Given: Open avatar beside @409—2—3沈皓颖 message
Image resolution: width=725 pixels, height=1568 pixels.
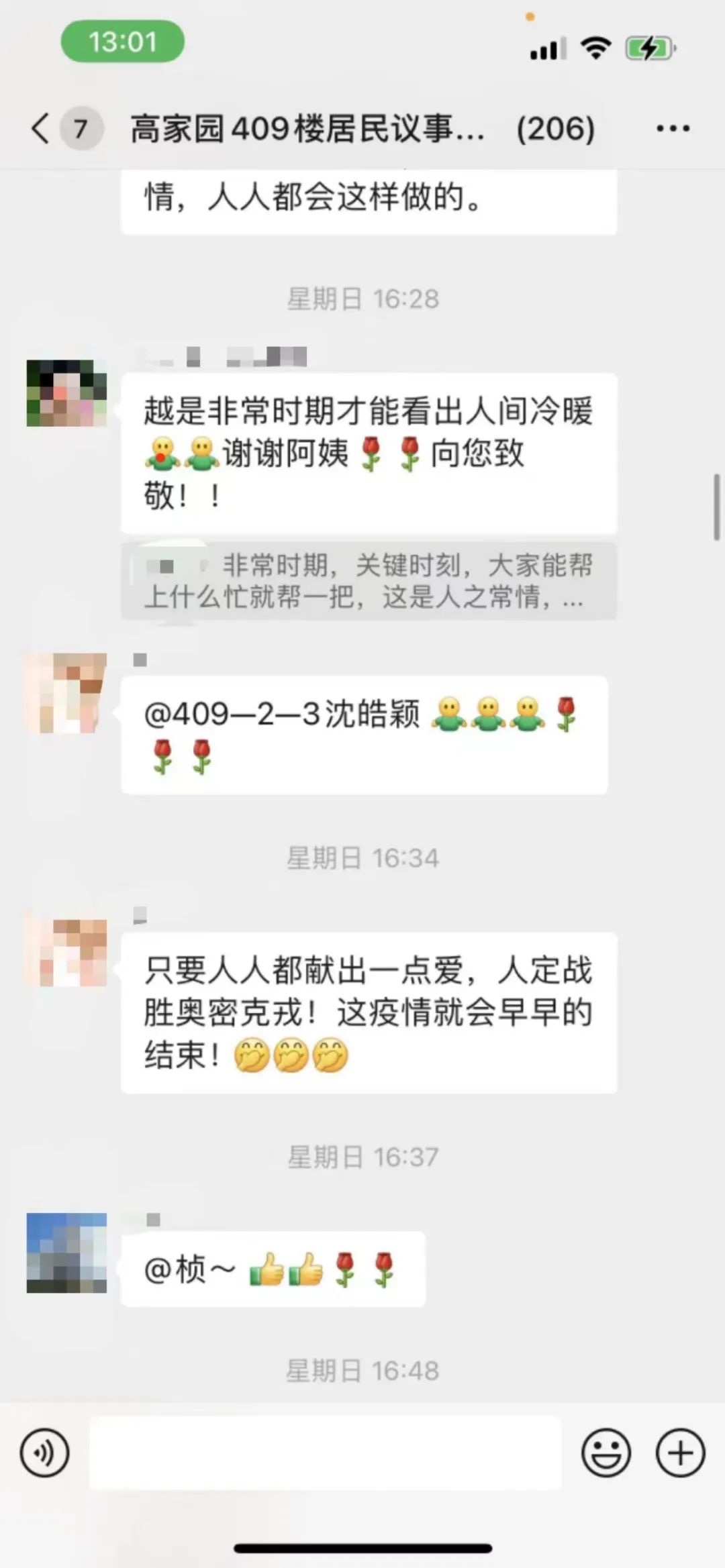Looking at the screenshot, I should pyautogui.click(x=66, y=692).
